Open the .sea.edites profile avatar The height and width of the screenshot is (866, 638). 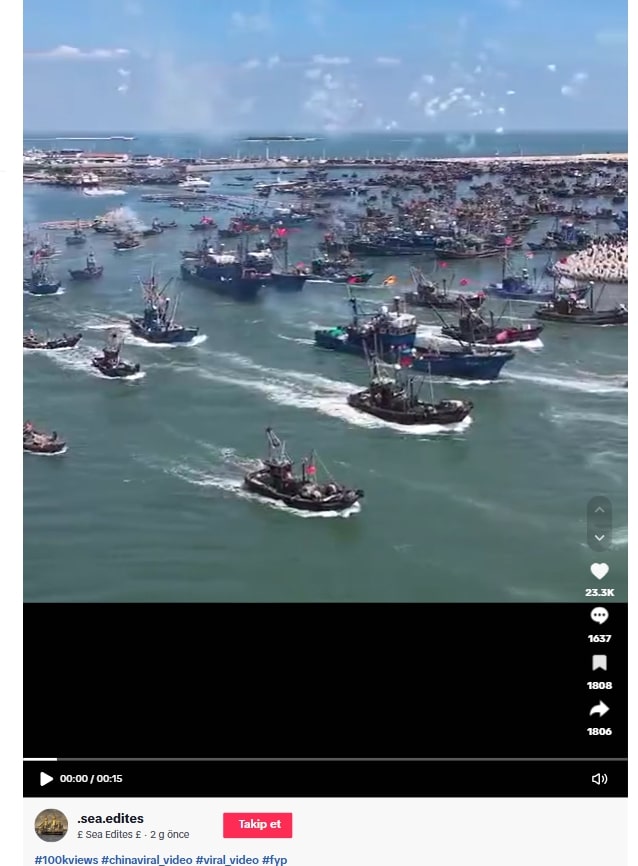(51, 825)
